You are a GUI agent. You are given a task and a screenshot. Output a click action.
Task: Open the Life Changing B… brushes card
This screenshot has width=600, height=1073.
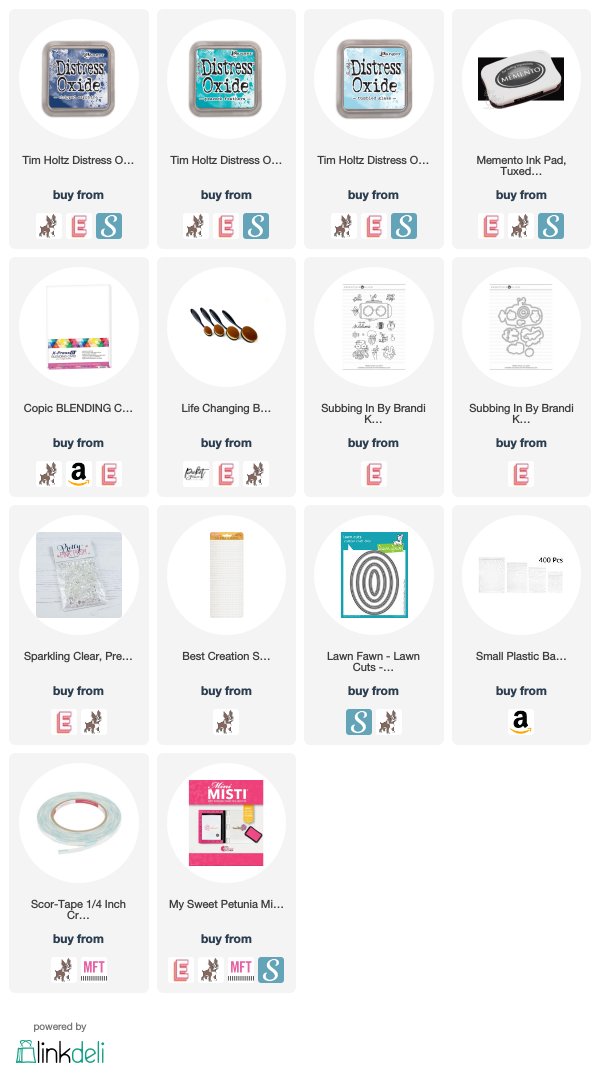click(x=226, y=377)
